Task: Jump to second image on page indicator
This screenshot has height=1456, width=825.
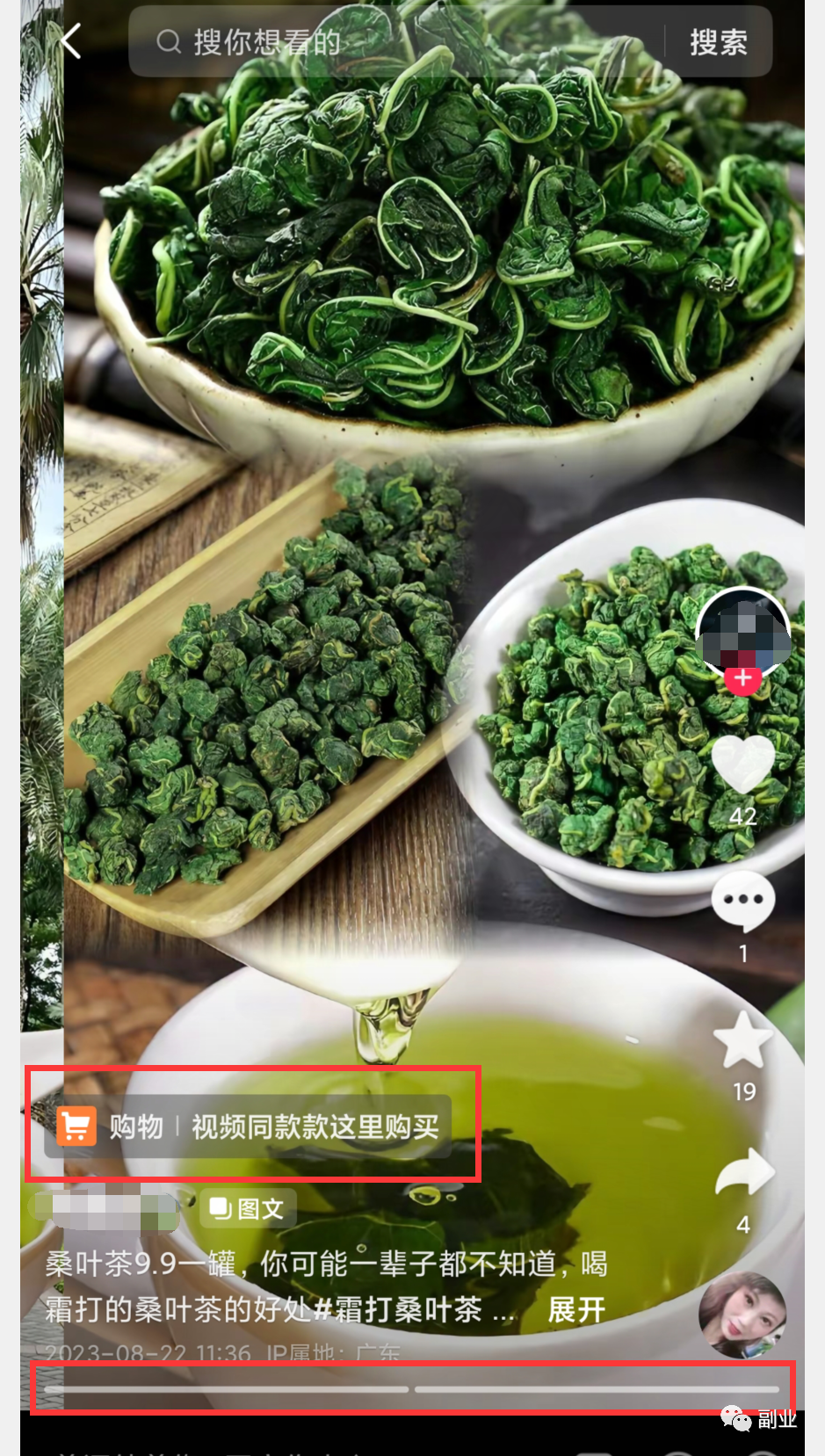Action: [x=597, y=1389]
